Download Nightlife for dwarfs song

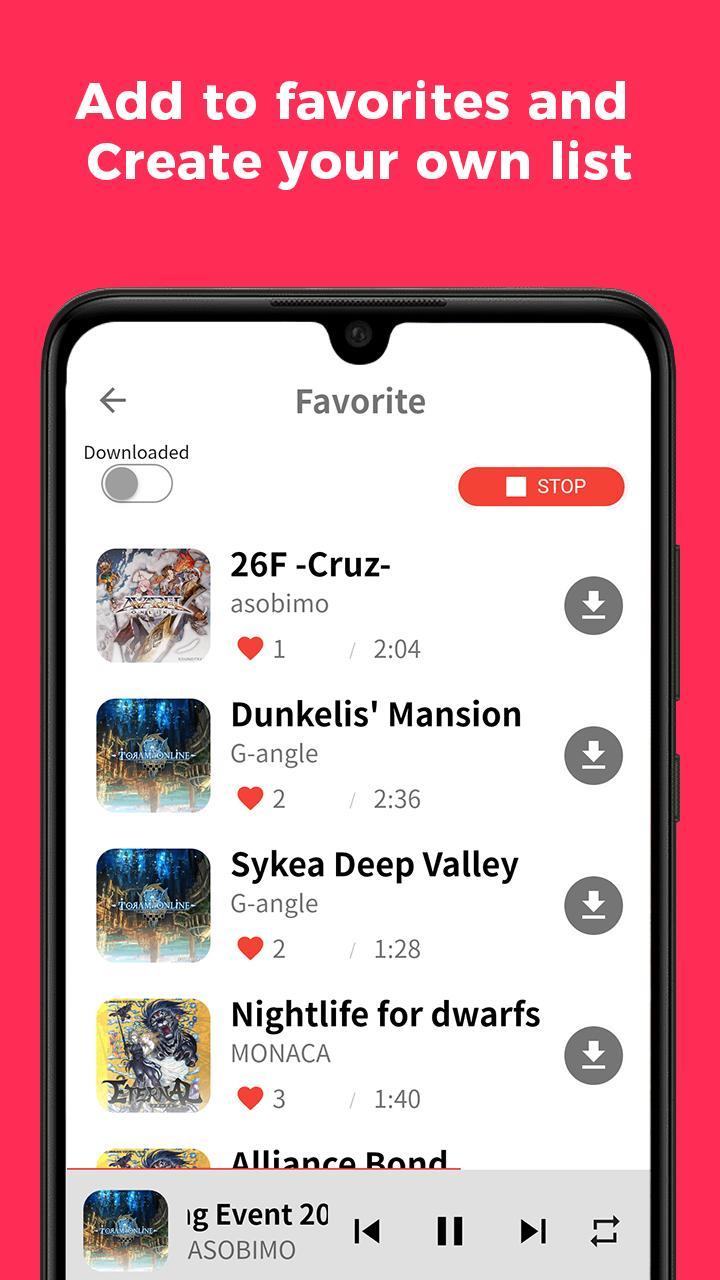594,1055
